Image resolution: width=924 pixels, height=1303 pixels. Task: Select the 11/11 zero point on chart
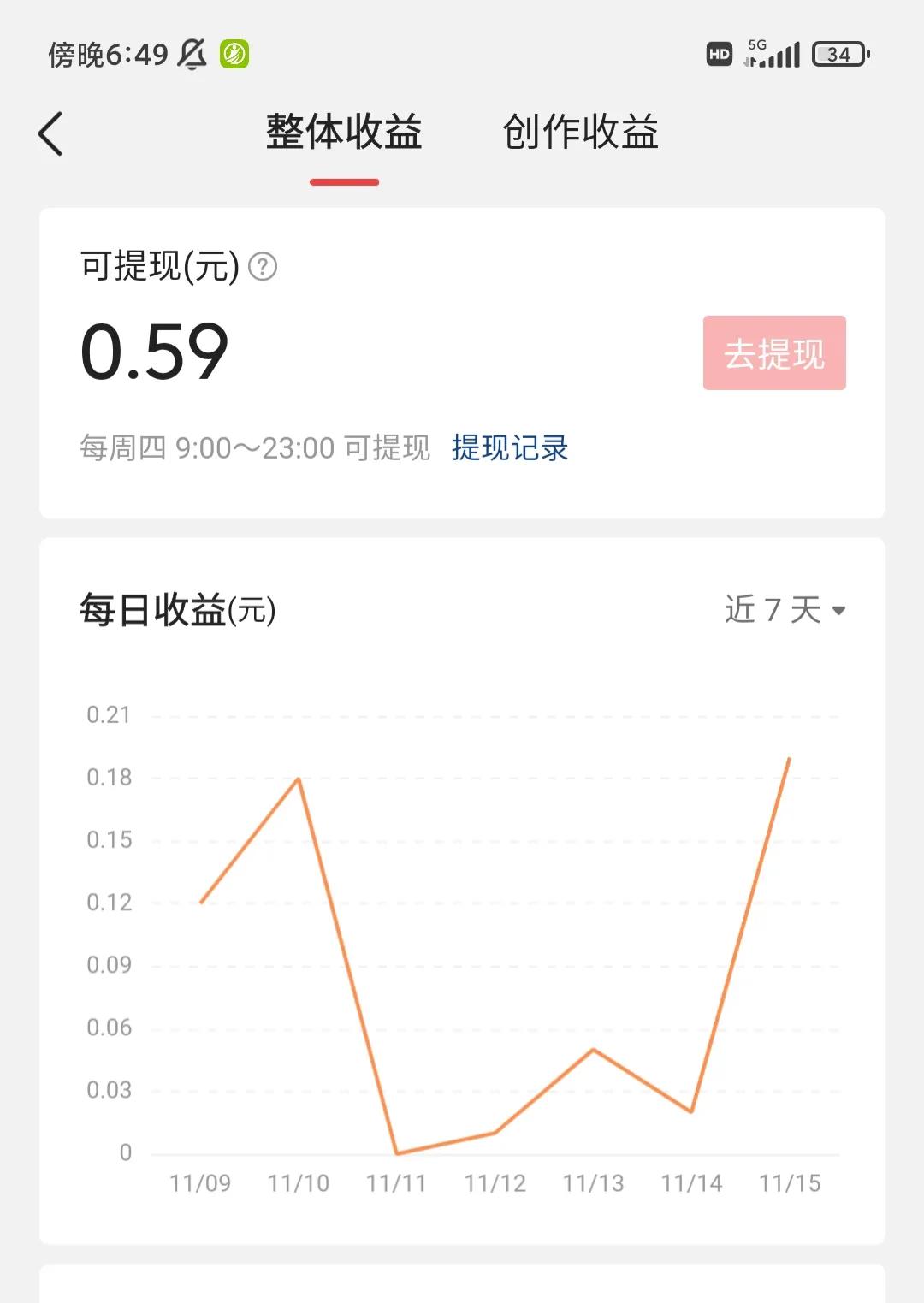[397, 1152]
